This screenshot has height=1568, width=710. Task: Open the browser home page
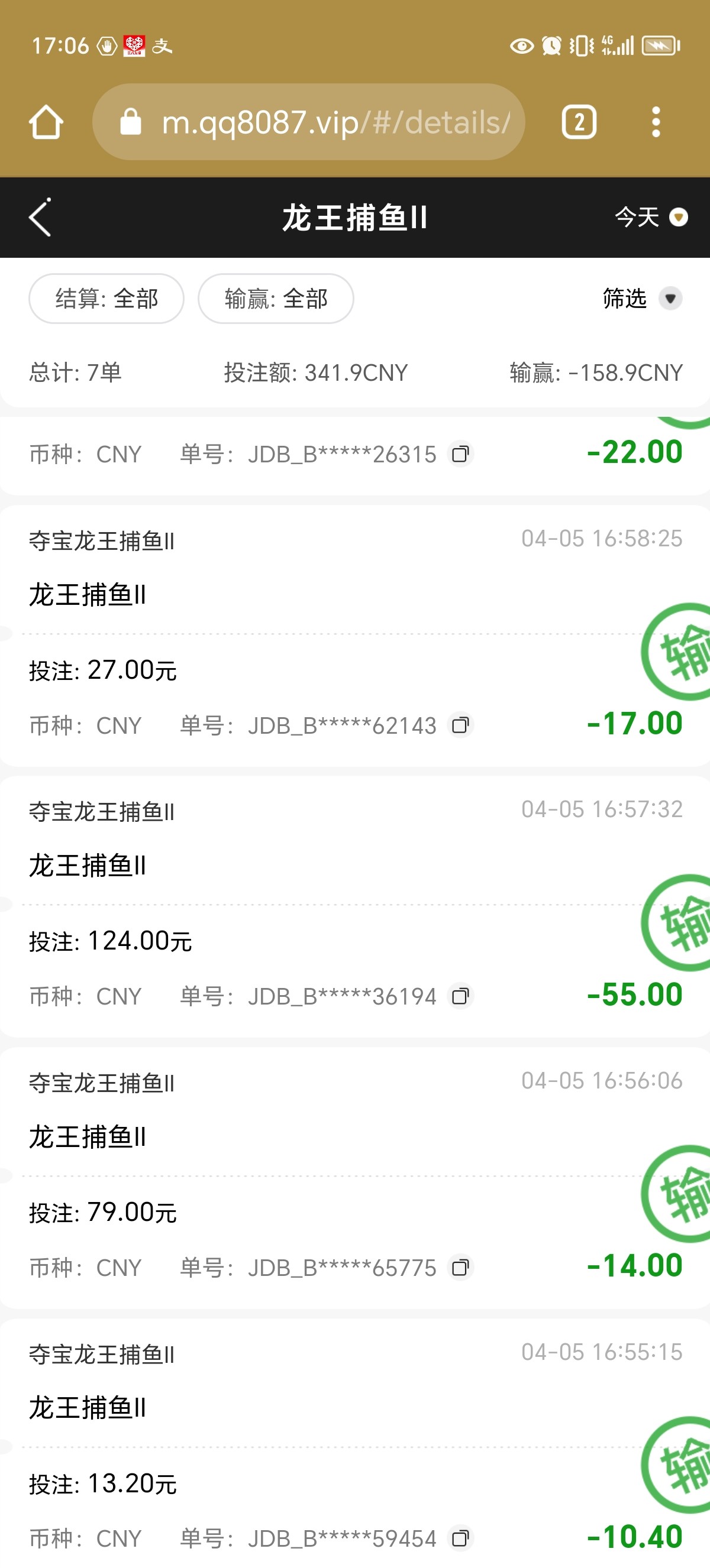46,122
